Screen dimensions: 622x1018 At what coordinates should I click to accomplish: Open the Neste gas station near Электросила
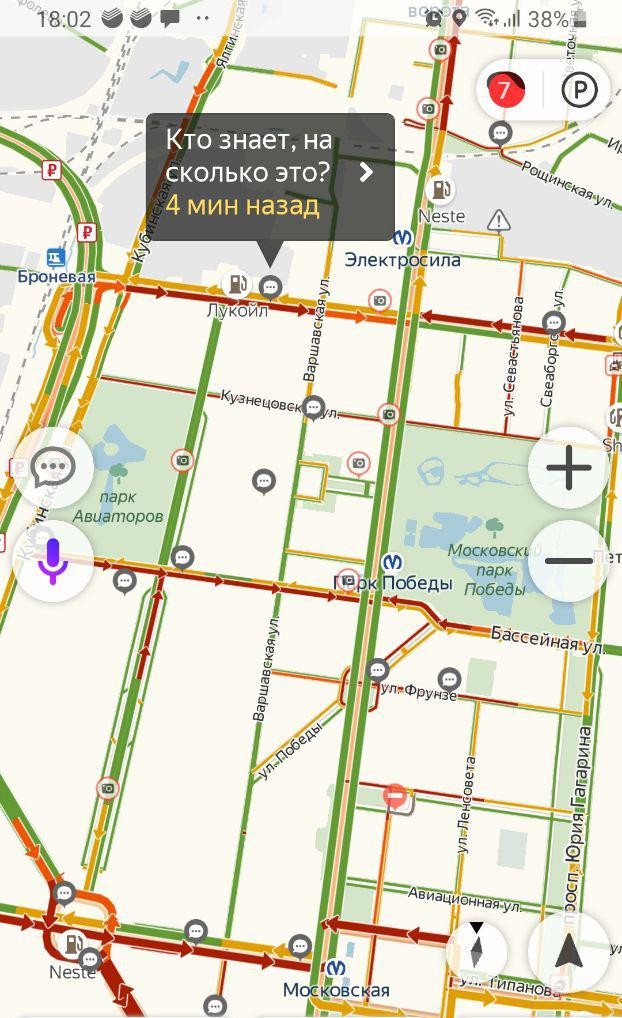[x=442, y=190]
